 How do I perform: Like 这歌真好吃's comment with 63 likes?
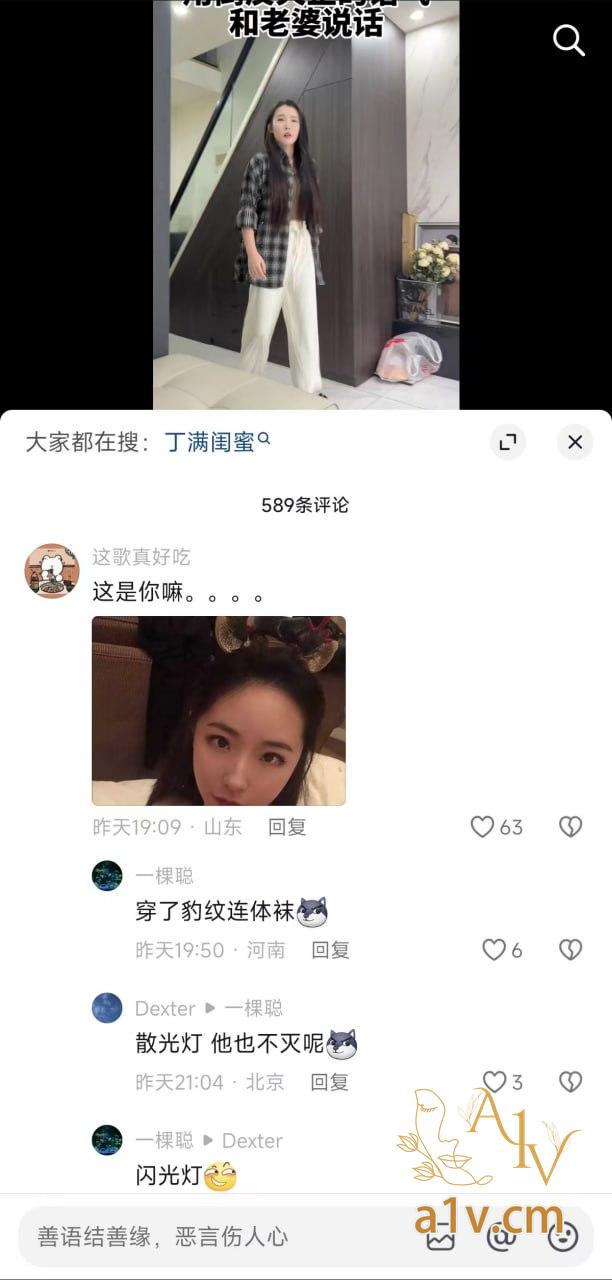[484, 827]
